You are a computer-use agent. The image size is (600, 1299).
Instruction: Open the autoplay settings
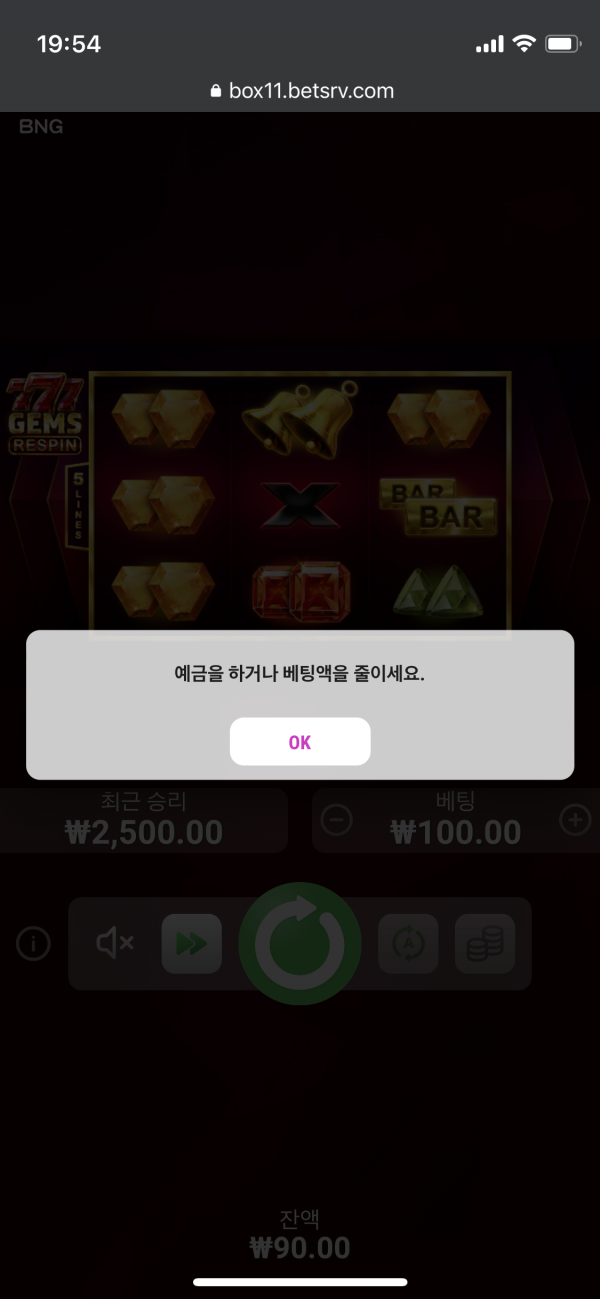tap(408, 943)
